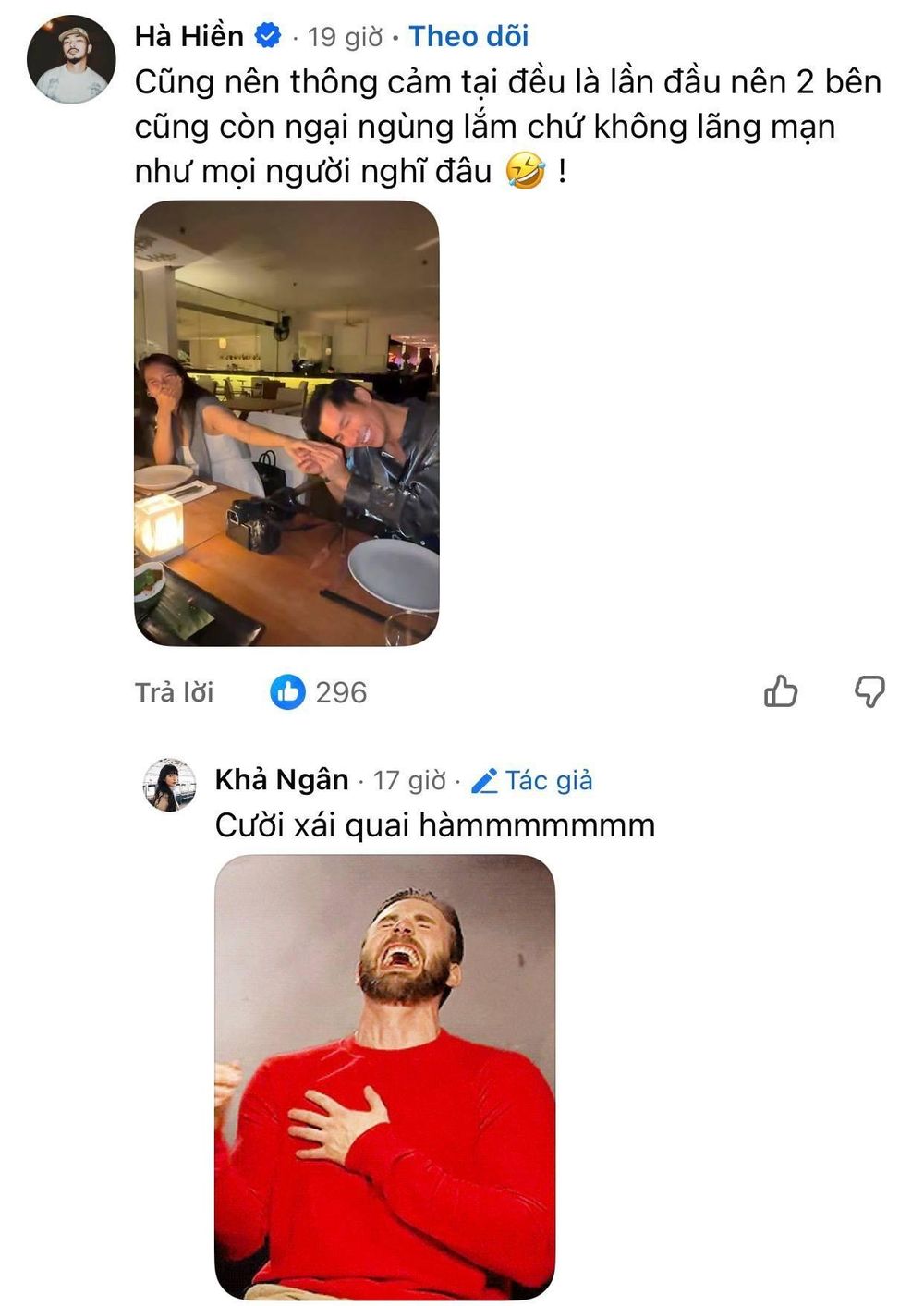Open Hà Hiền's name link
Screen dimensions: 924x1306
point(189,36)
